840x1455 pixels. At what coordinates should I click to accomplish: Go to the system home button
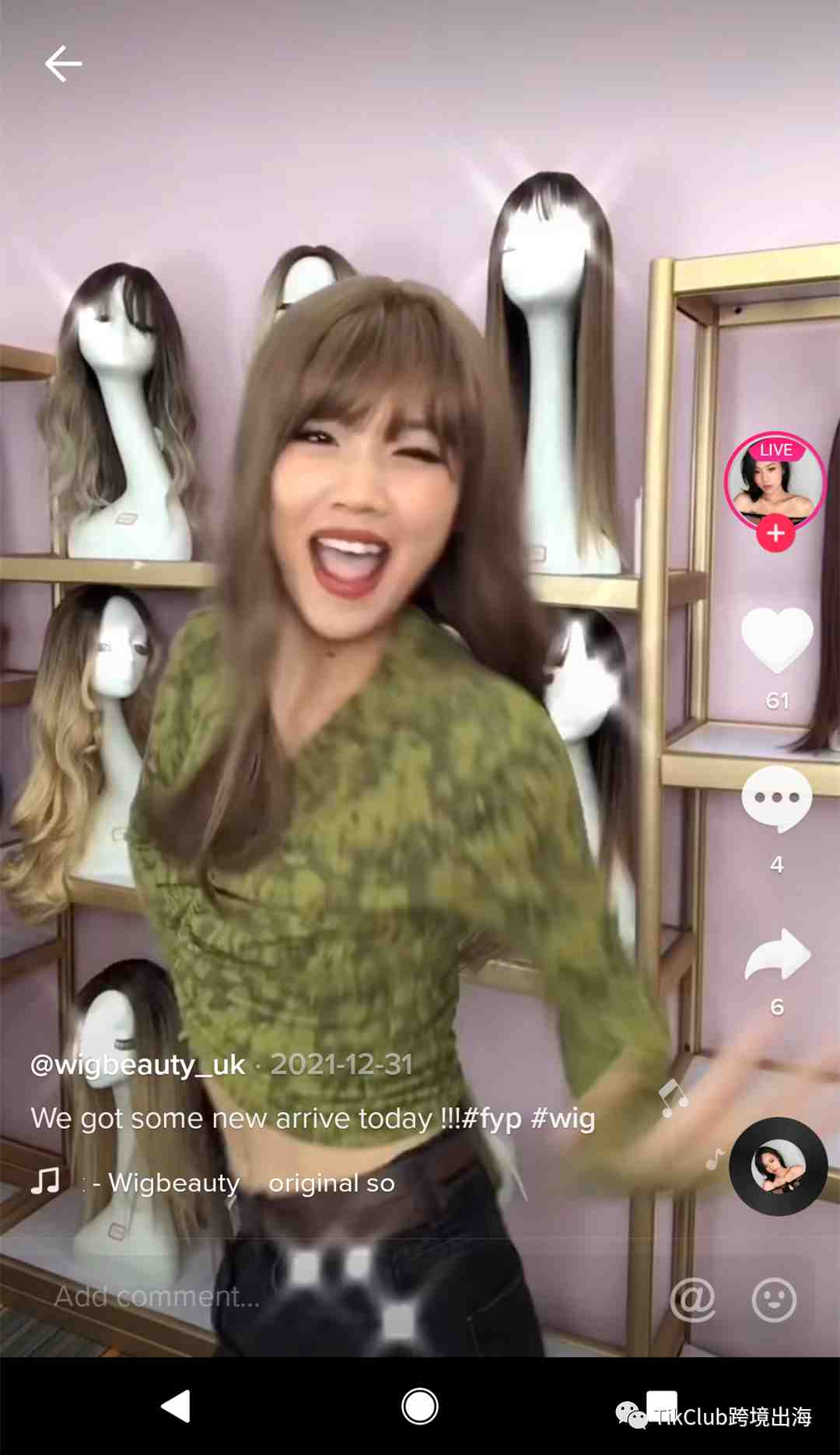(x=420, y=1406)
